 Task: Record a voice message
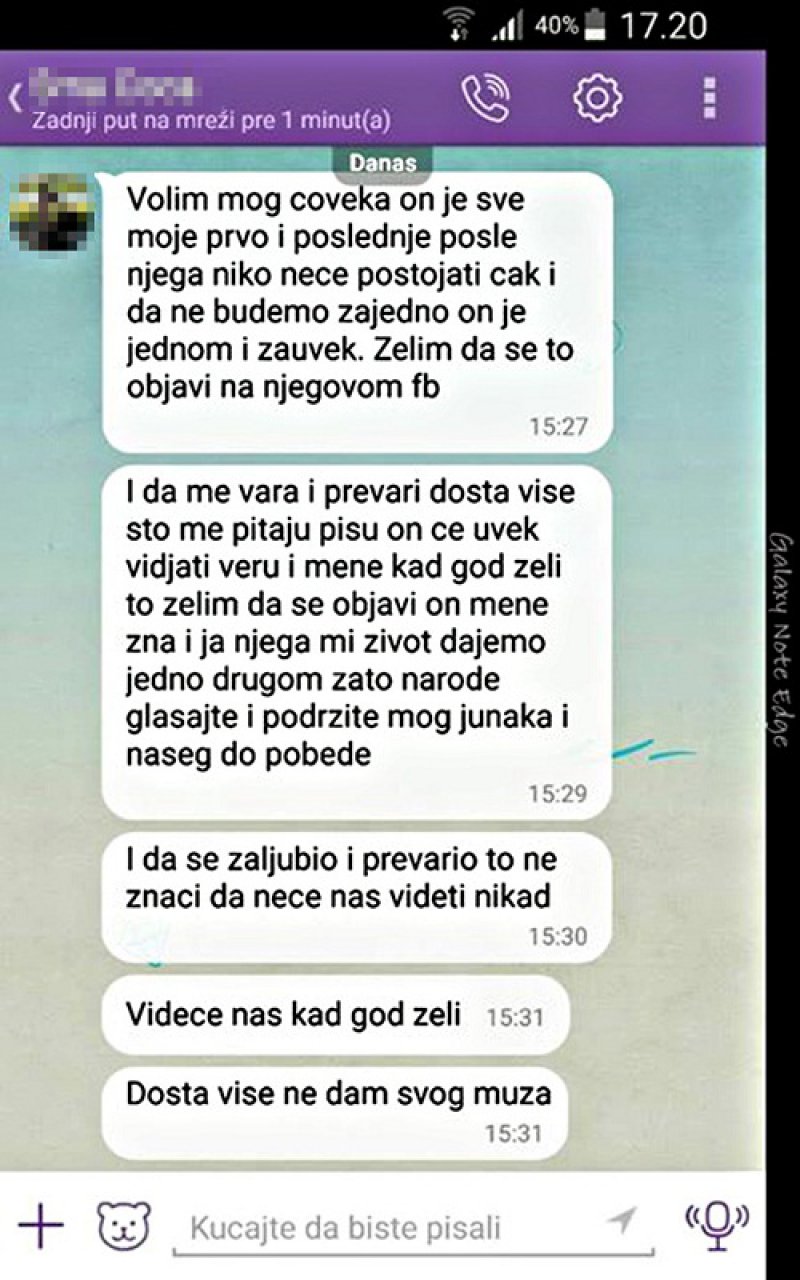715,1225
